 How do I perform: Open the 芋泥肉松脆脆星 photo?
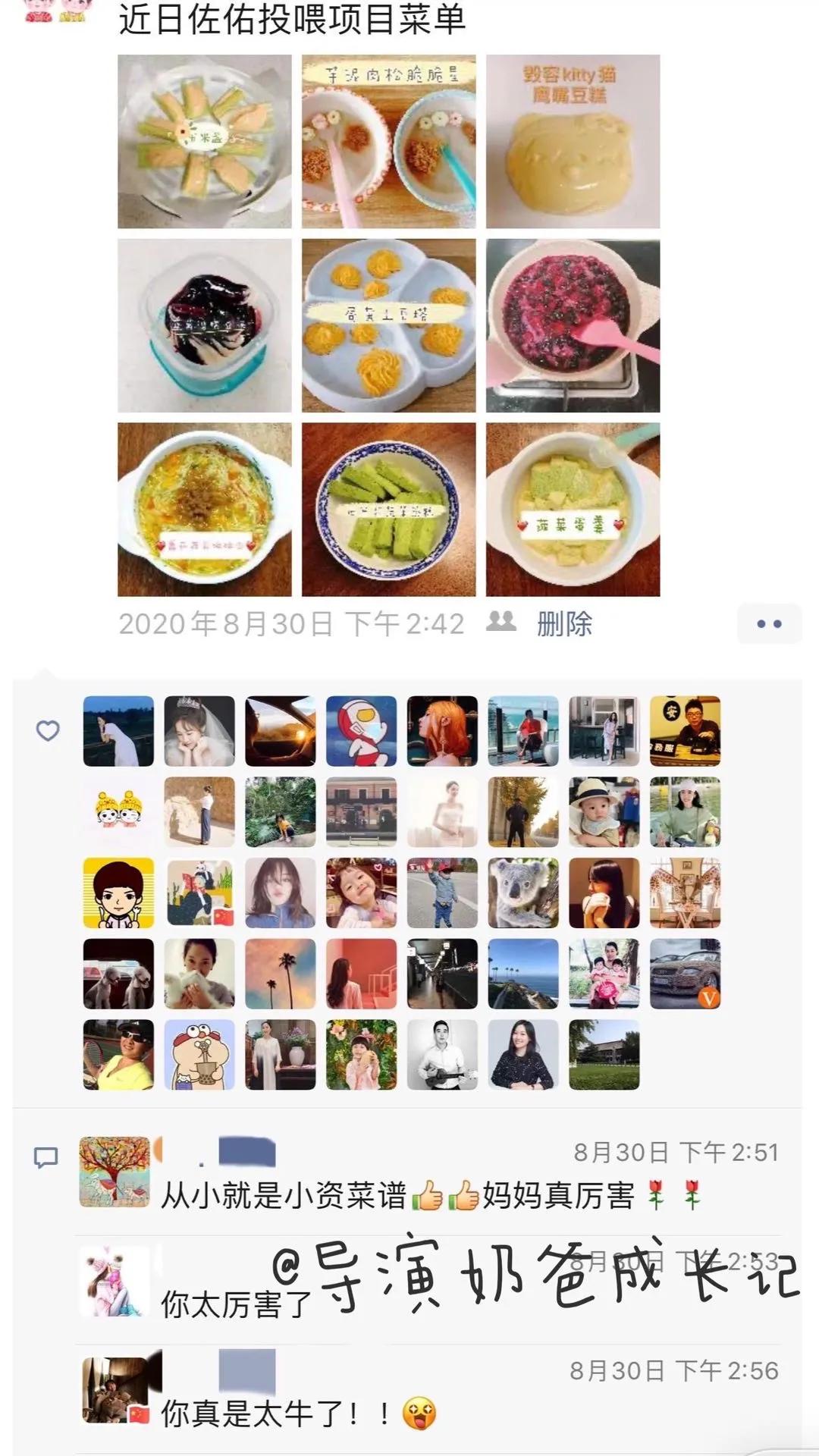pos(388,142)
